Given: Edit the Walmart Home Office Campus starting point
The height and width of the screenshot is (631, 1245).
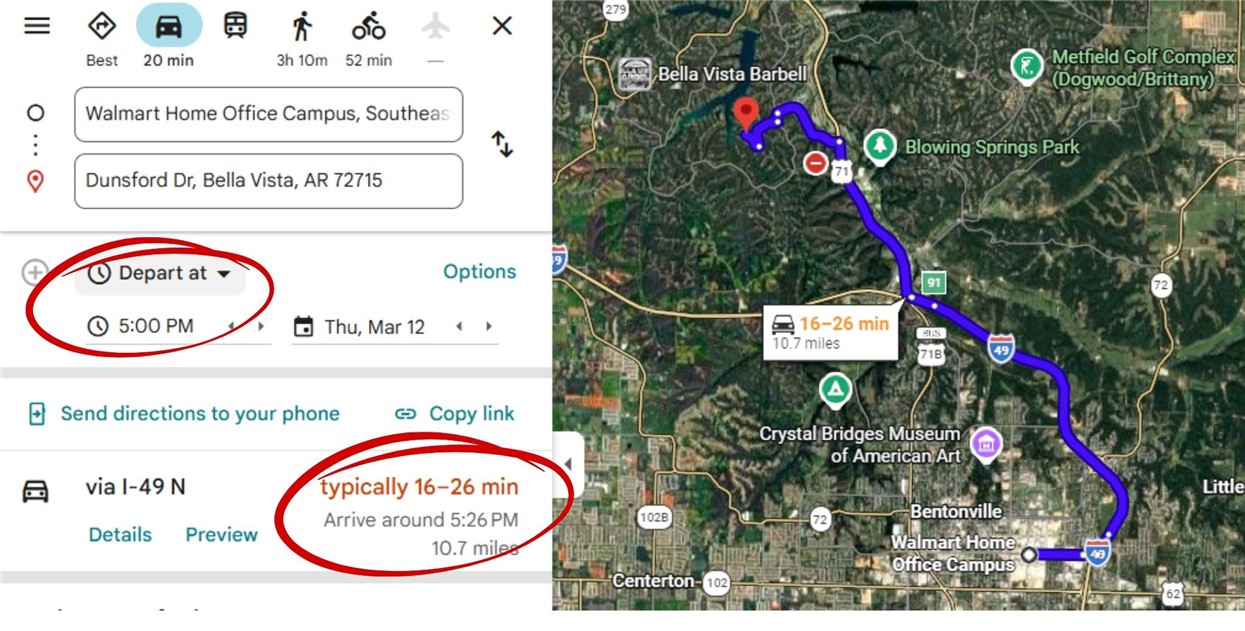Looking at the screenshot, I should [268, 114].
